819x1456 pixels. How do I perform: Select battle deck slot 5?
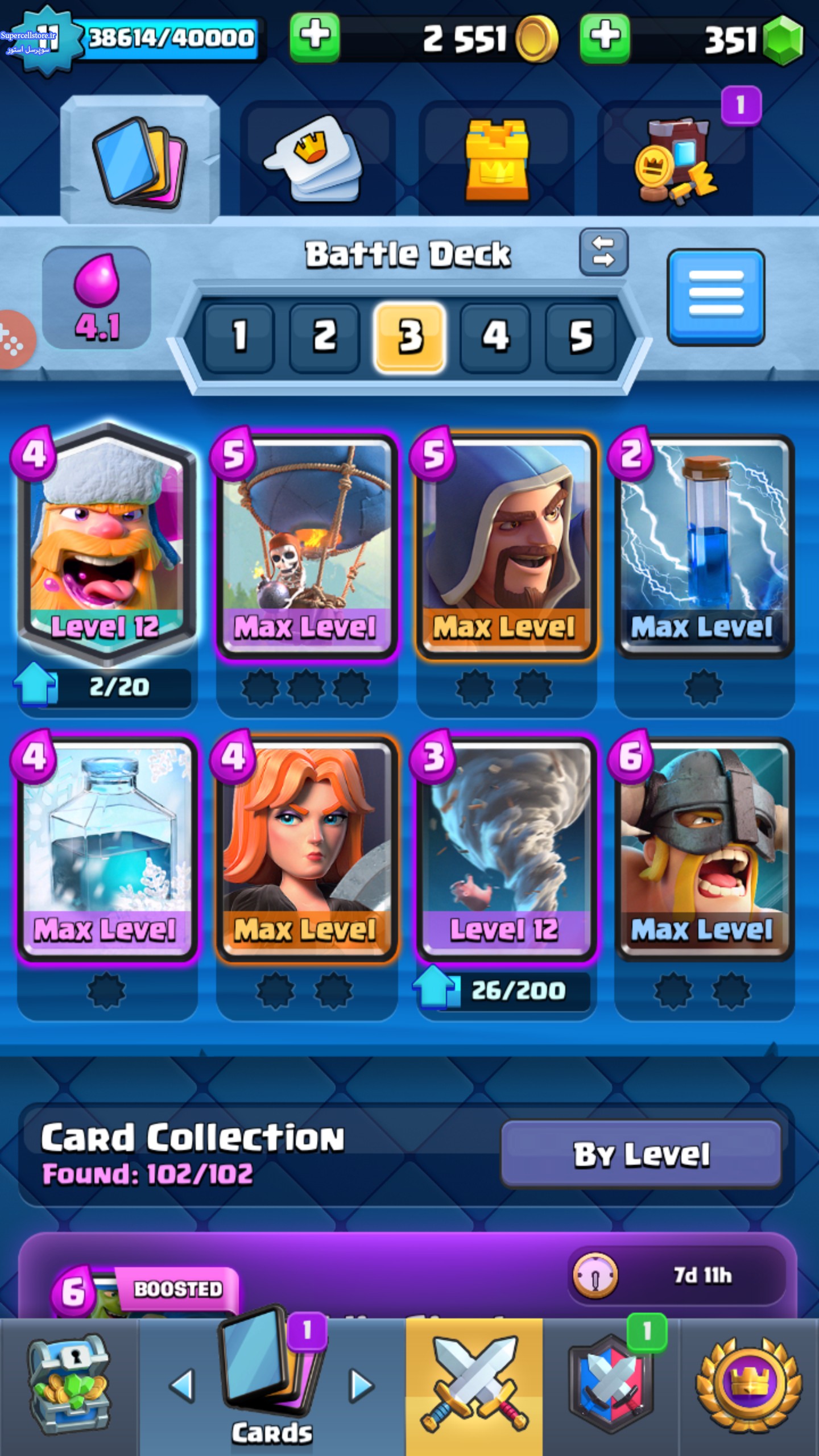pyautogui.click(x=581, y=337)
